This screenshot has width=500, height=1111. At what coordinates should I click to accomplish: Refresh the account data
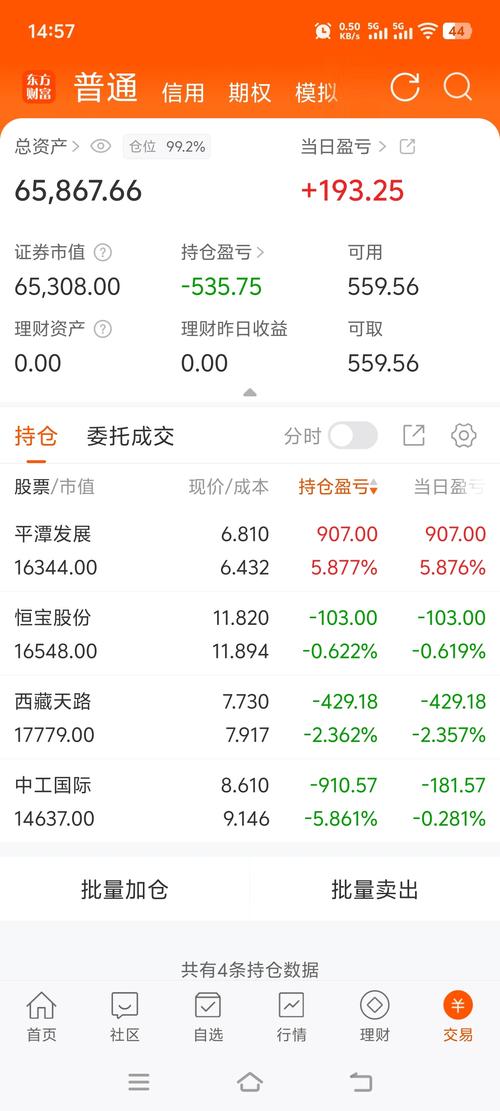coord(405,88)
